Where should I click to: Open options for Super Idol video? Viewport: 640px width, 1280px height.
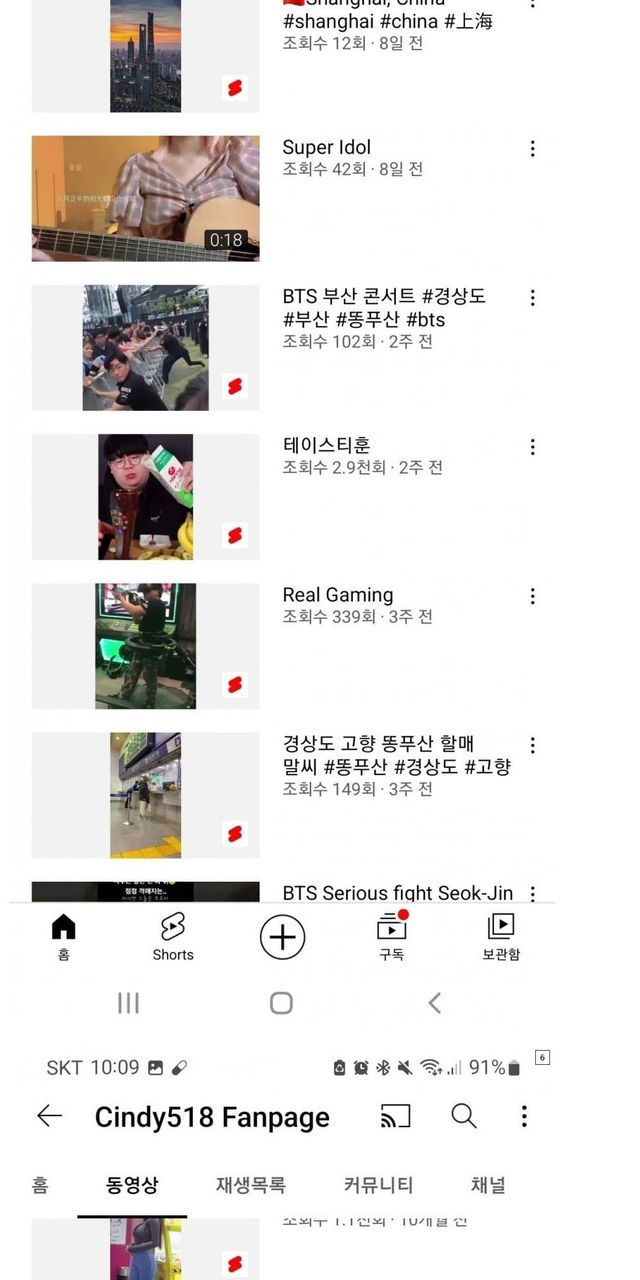pyautogui.click(x=532, y=149)
